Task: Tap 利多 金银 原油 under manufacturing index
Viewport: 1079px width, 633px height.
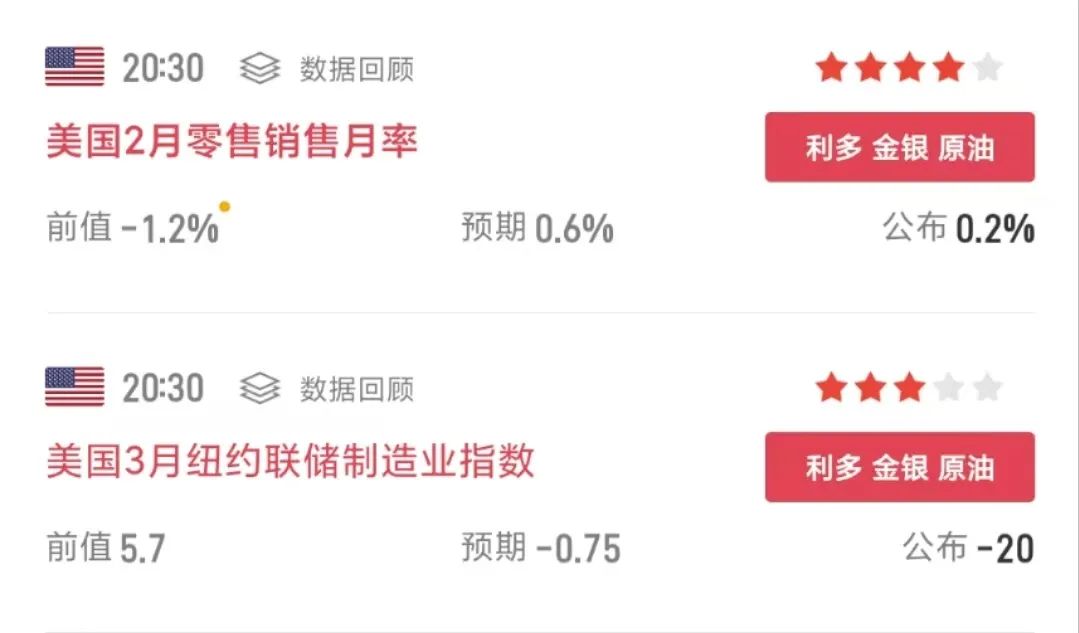Action: coord(899,467)
